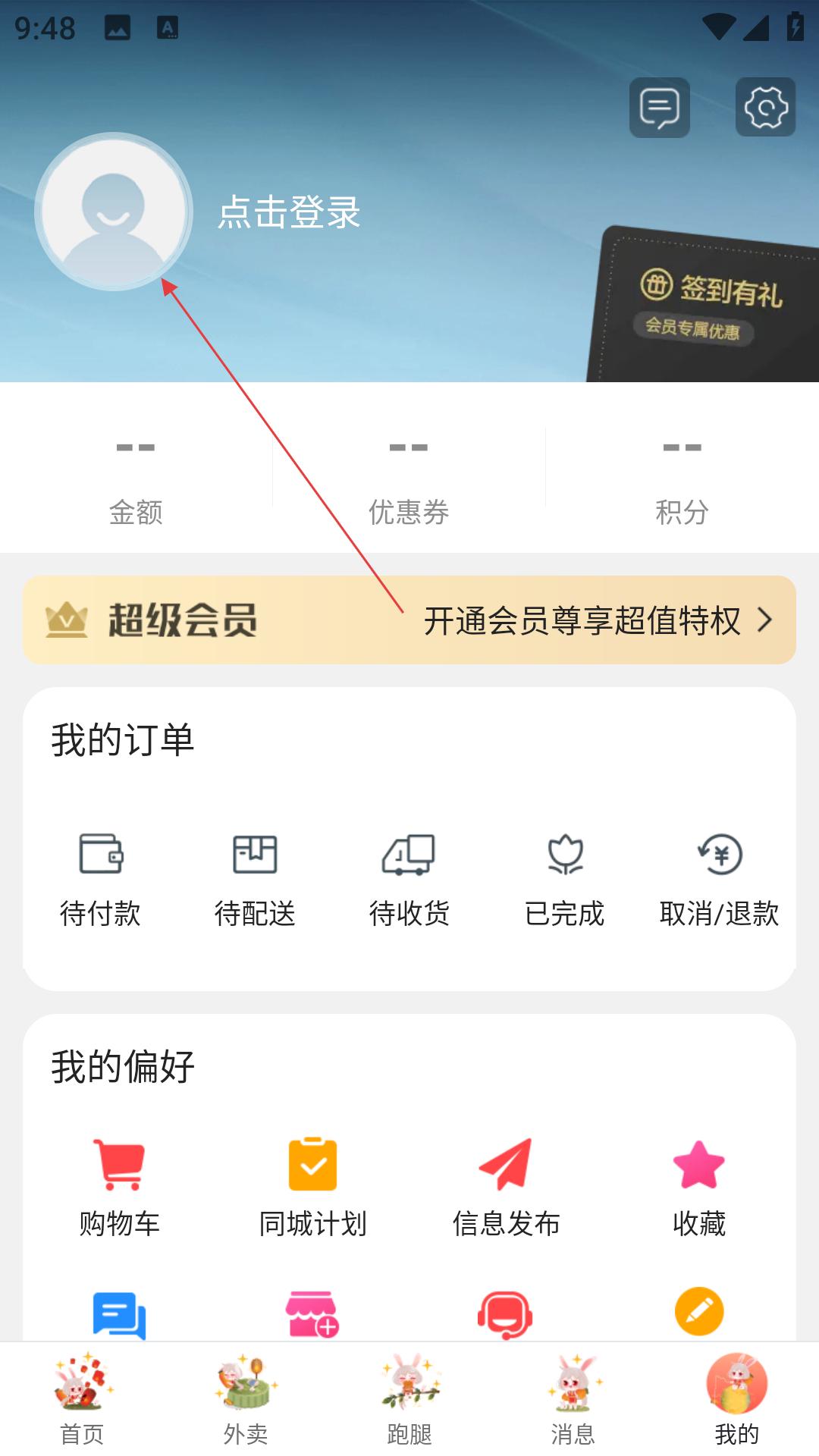The image size is (819, 1456).
Task: Open the settings gear icon
Action: point(765,108)
